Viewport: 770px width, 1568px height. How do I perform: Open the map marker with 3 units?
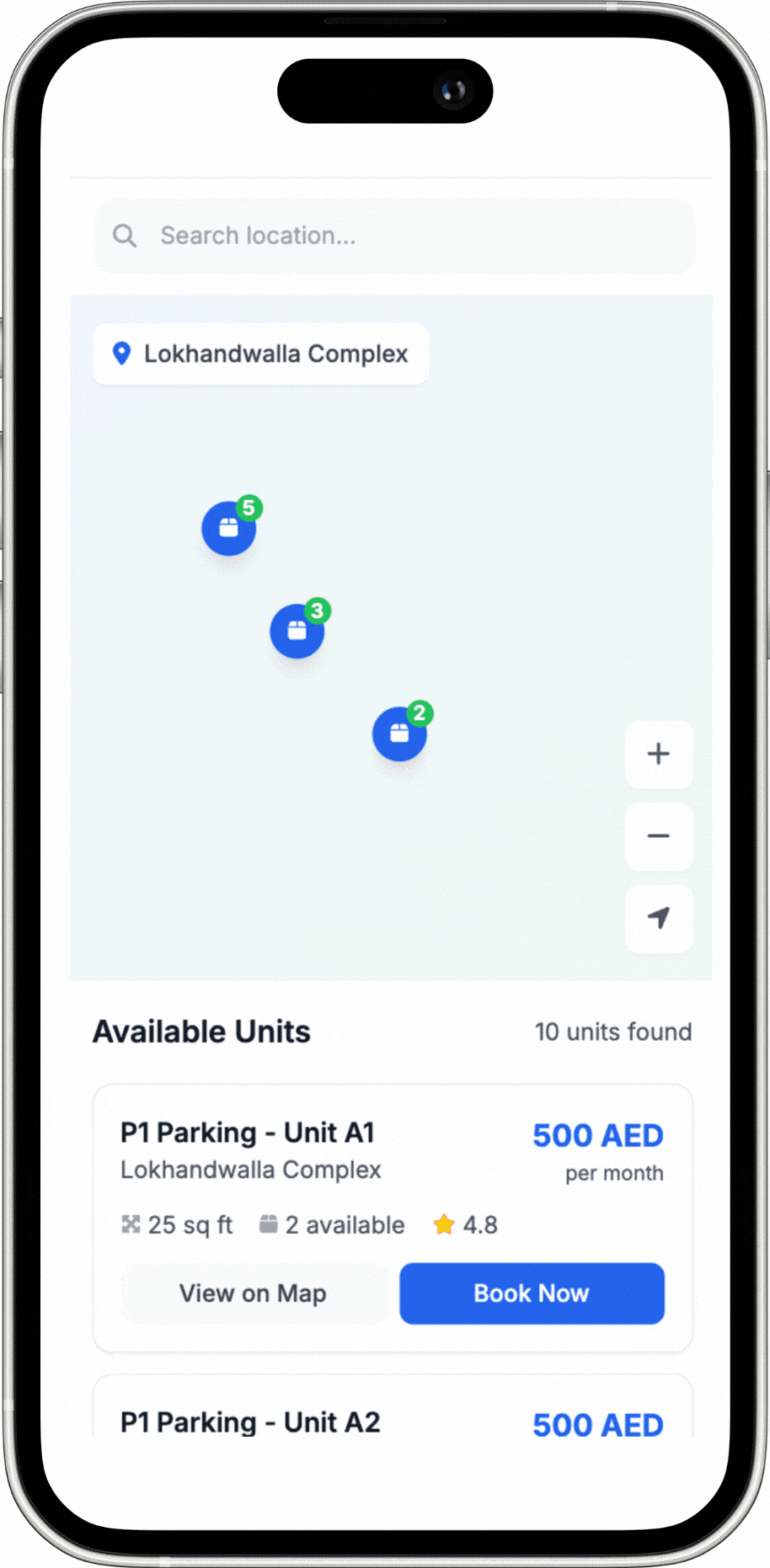click(297, 631)
